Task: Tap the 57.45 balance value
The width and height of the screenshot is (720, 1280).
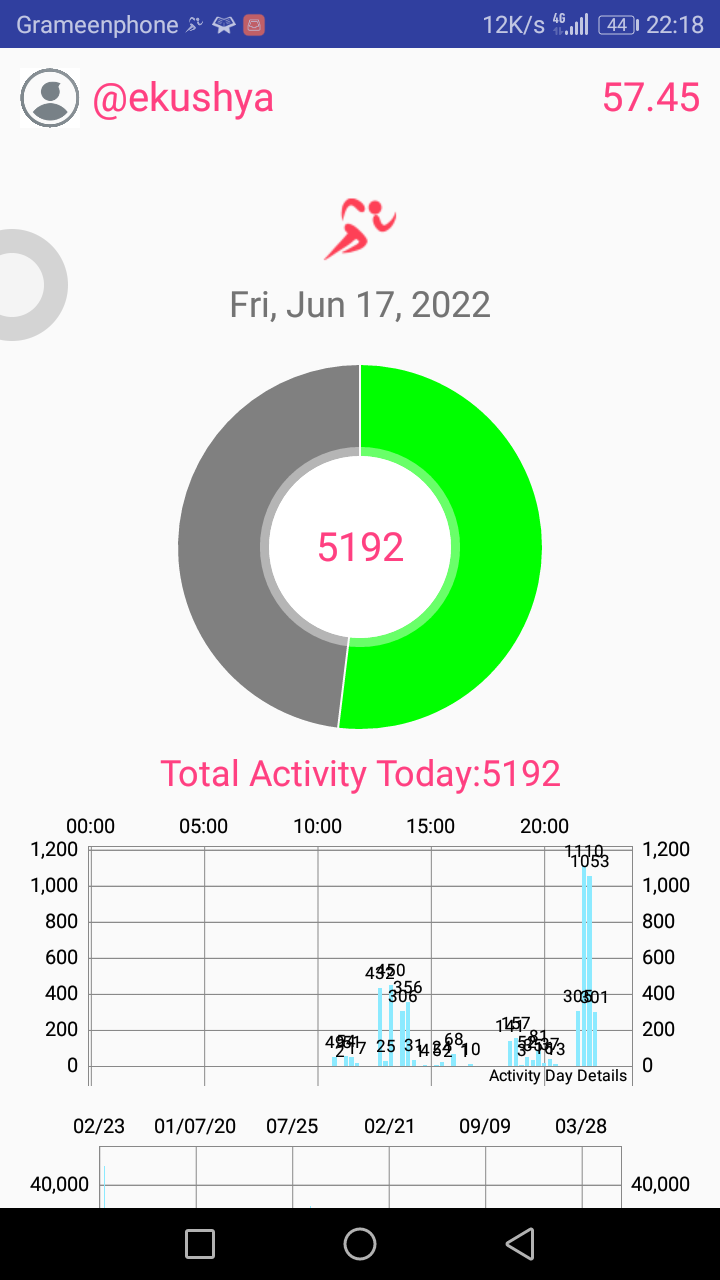Action: 651,98
